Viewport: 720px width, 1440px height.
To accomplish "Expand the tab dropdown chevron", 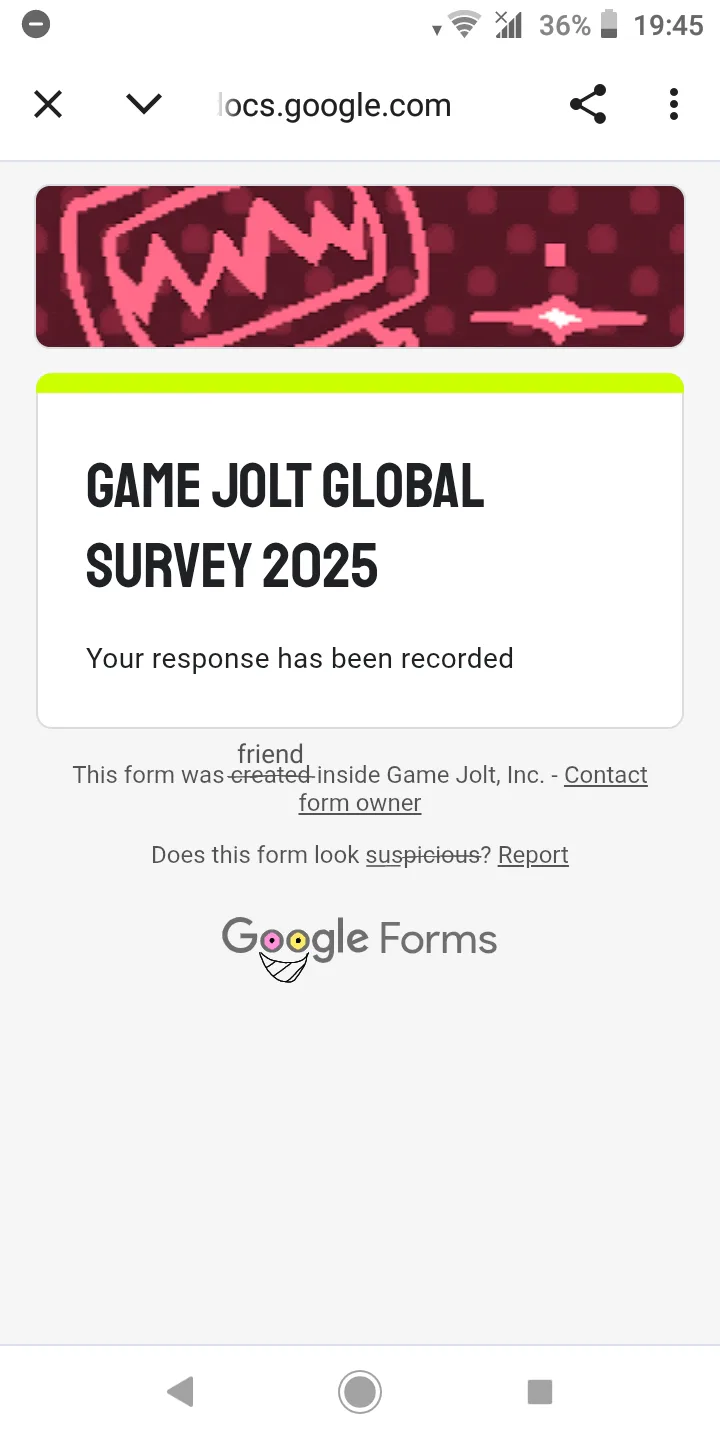I will [144, 104].
